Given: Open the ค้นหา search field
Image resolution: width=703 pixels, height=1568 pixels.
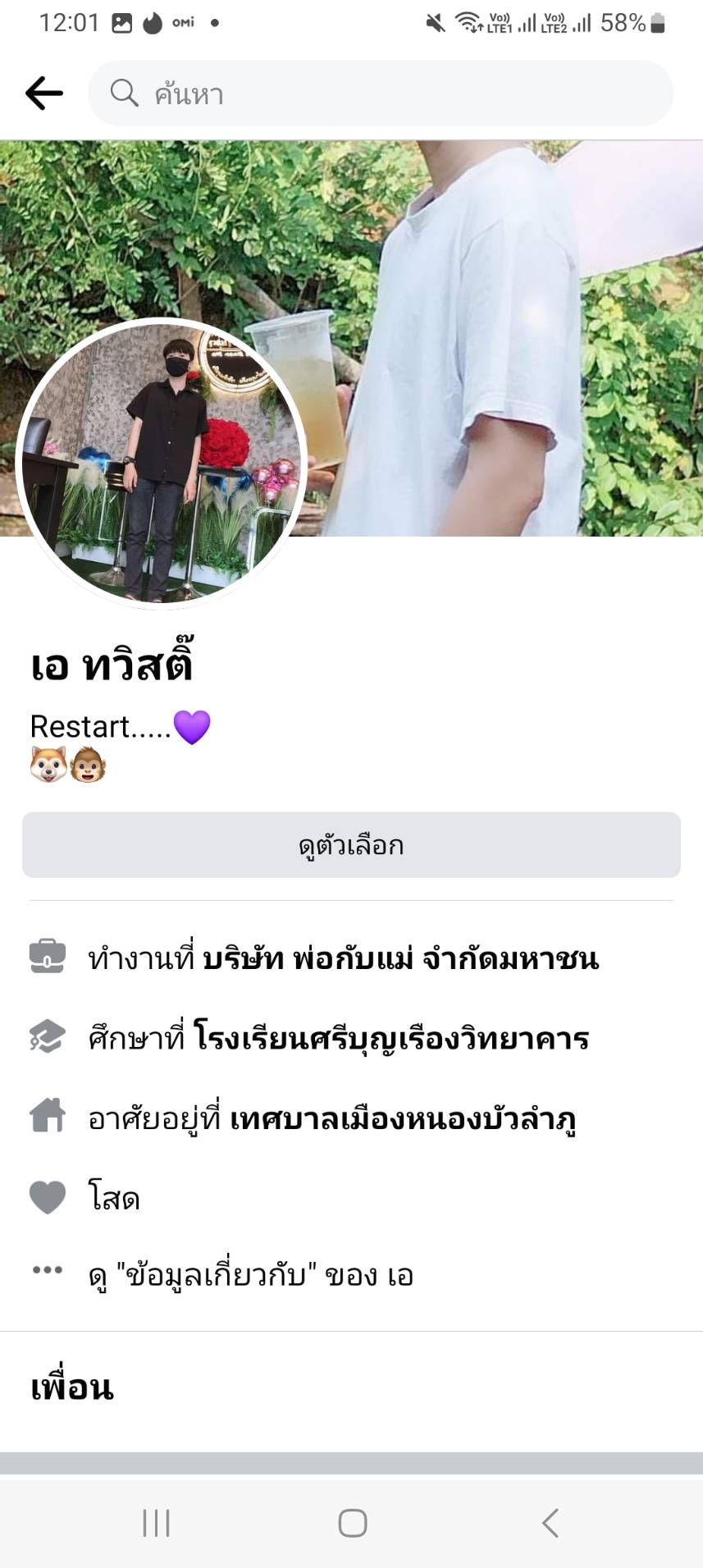Looking at the screenshot, I should pos(381,94).
